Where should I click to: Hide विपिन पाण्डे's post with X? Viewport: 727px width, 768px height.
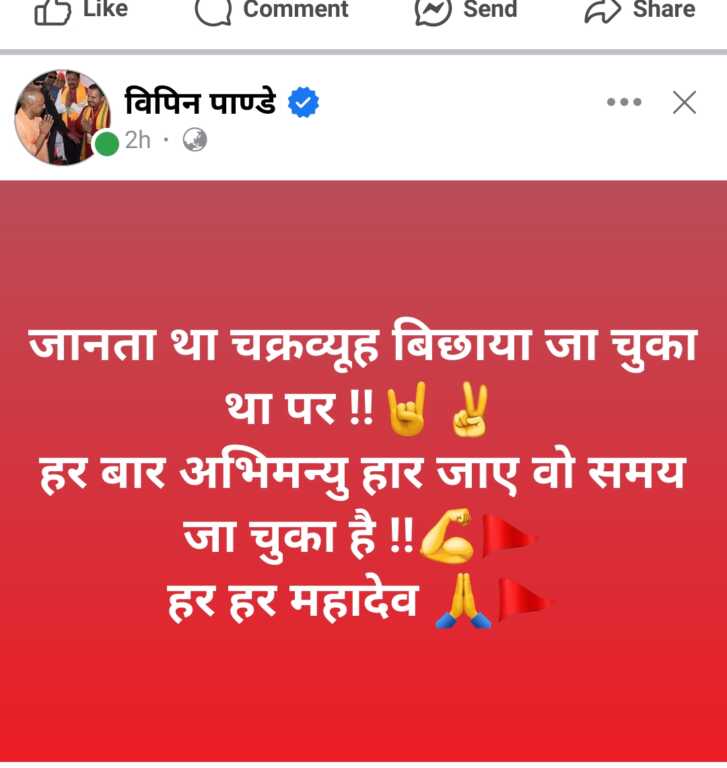coord(685,102)
